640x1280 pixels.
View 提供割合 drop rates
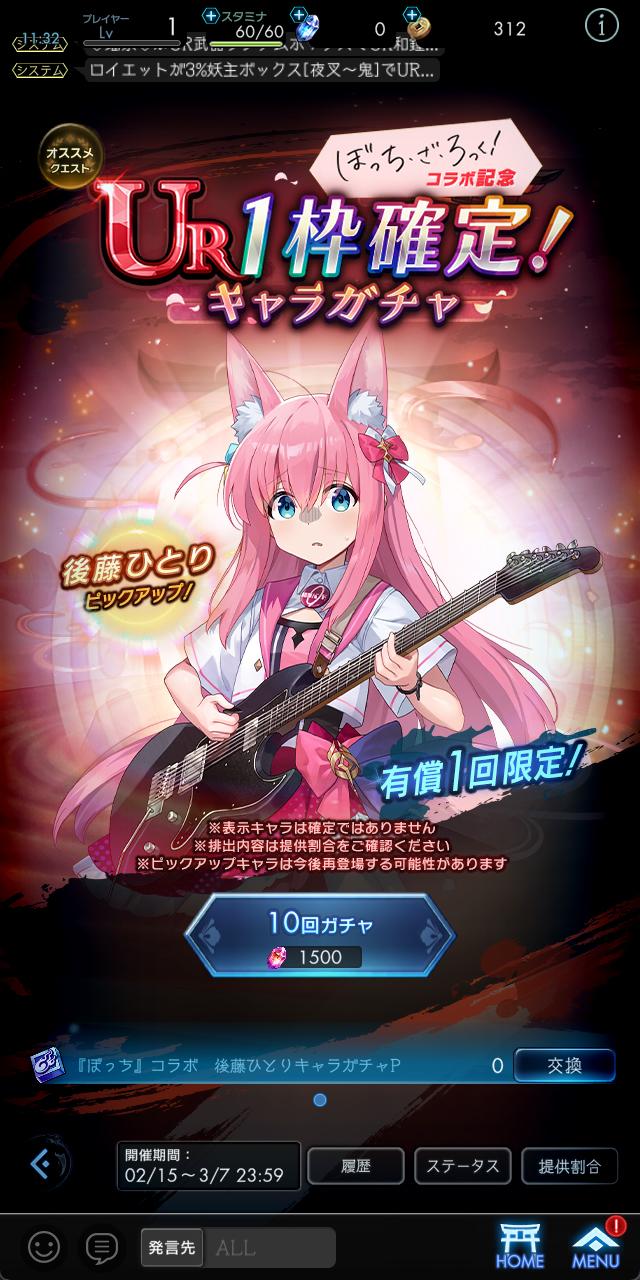tap(570, 1166)
